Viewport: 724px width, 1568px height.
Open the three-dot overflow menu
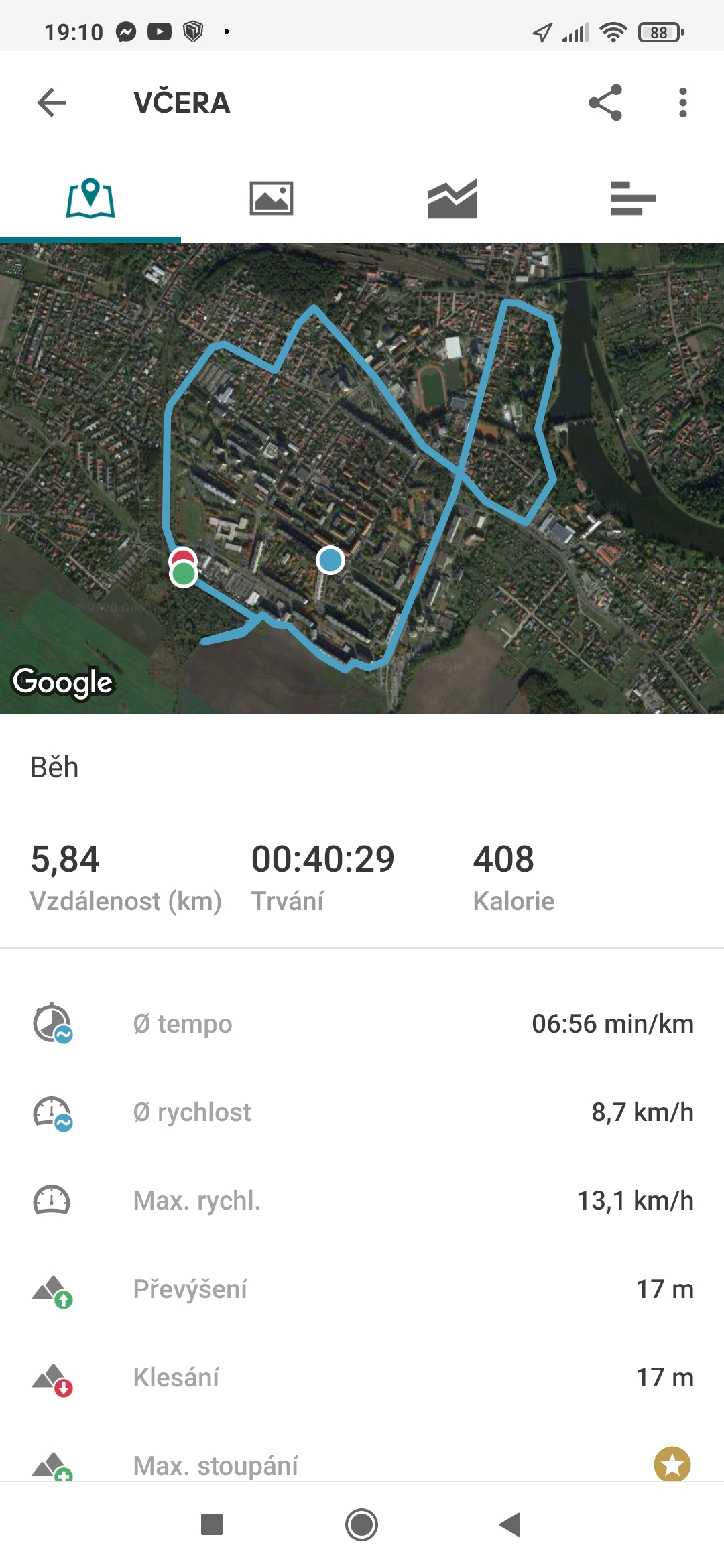click(682, 103)
